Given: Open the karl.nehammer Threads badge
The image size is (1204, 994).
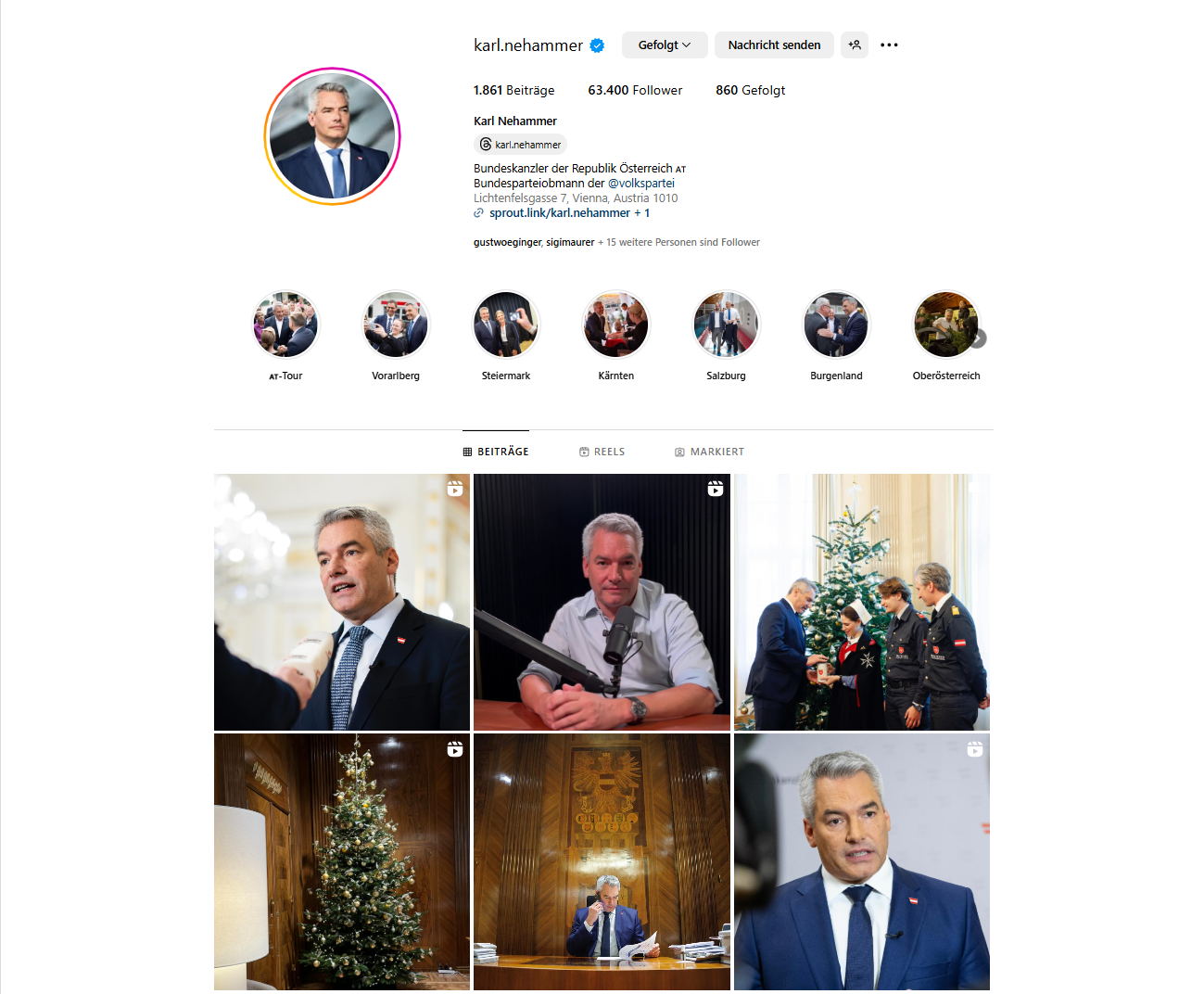Looking at the screenshot, I should pyautogui.click(x=520, y=145).
